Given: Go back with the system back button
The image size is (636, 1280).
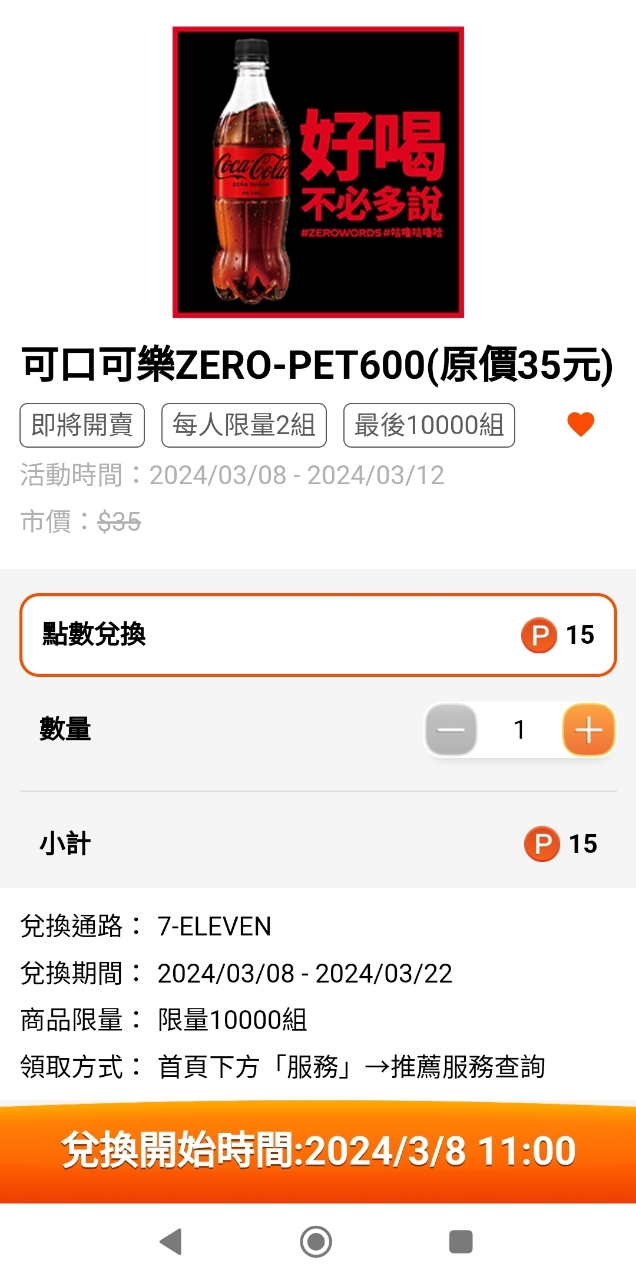Looking at the screenshot, I should click(x=171, y=1242).
